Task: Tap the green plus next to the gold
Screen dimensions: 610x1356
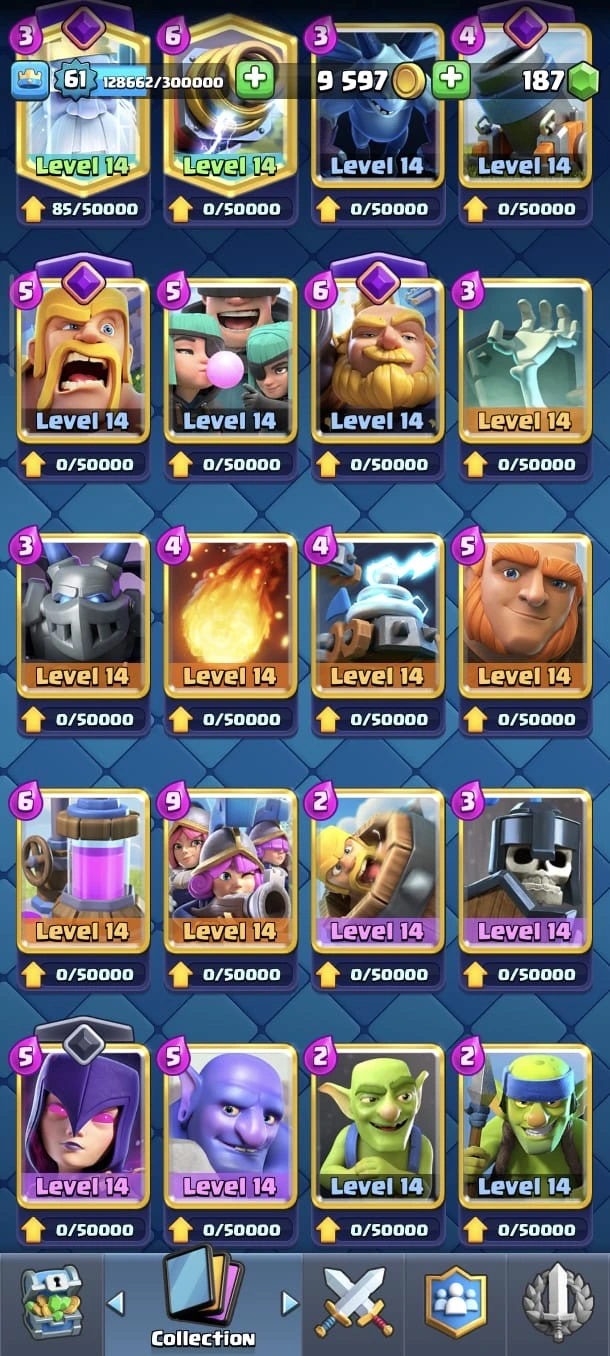Action: click(x=451, y=80)
